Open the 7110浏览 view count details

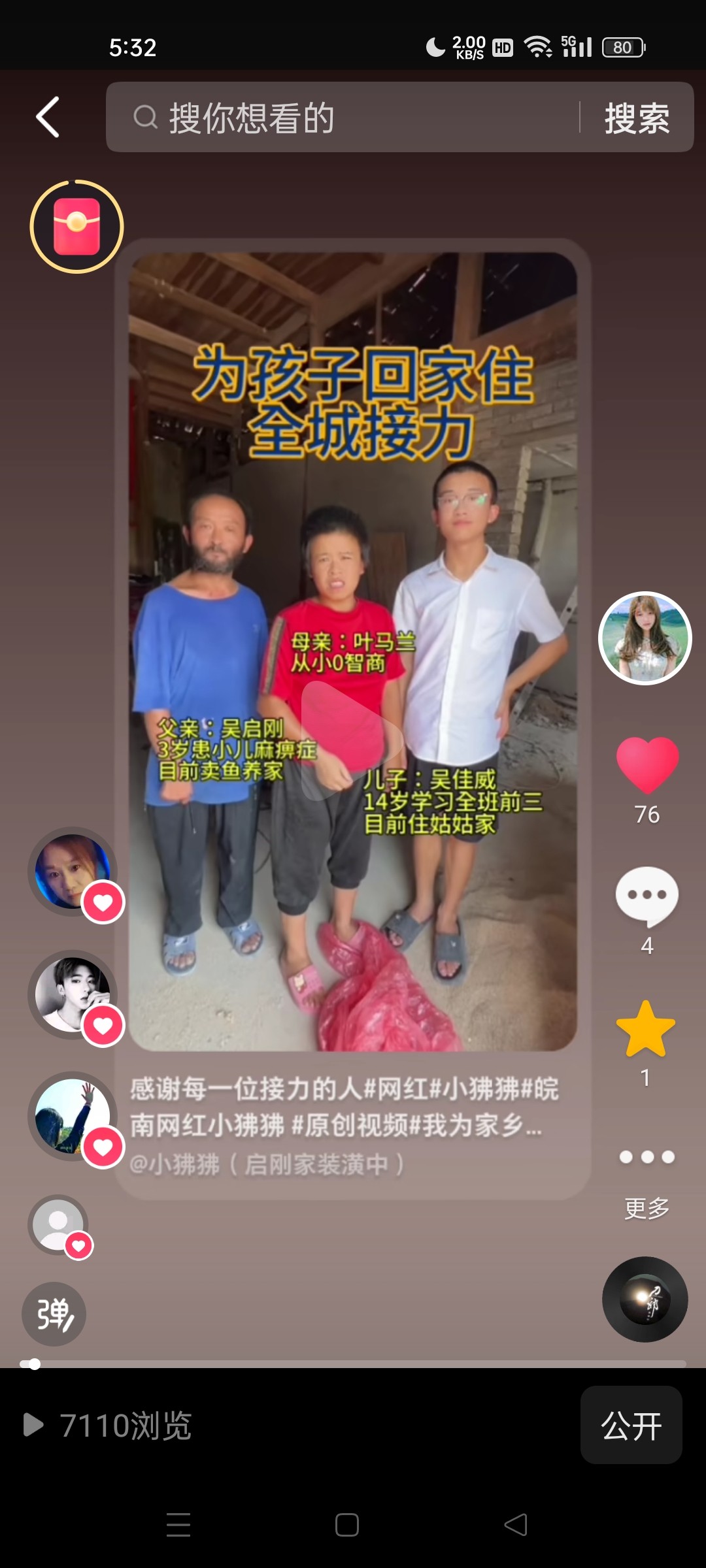[109, 1425]
